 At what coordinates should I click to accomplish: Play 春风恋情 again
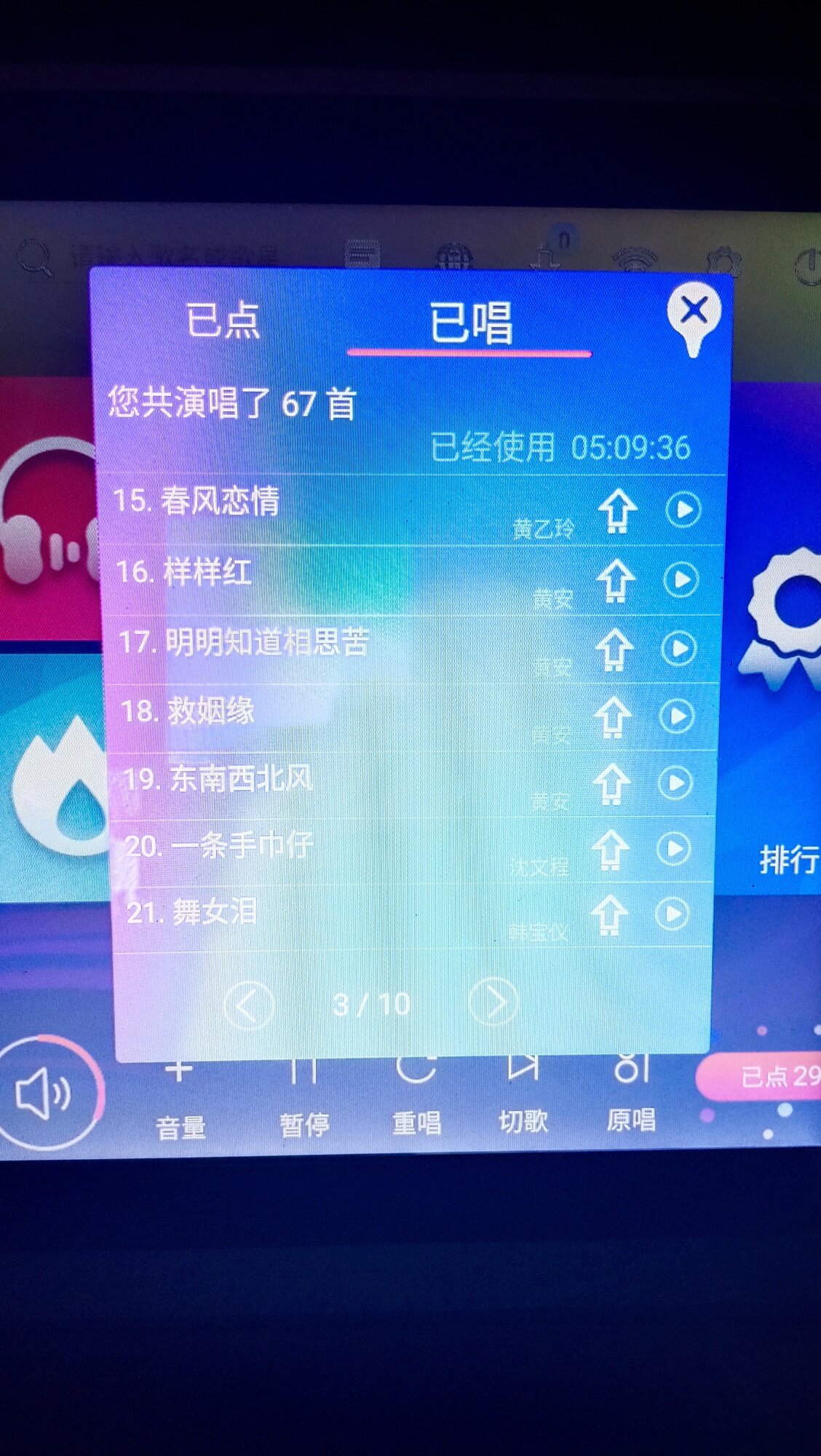pyautogui.click(x=683, y=509)
